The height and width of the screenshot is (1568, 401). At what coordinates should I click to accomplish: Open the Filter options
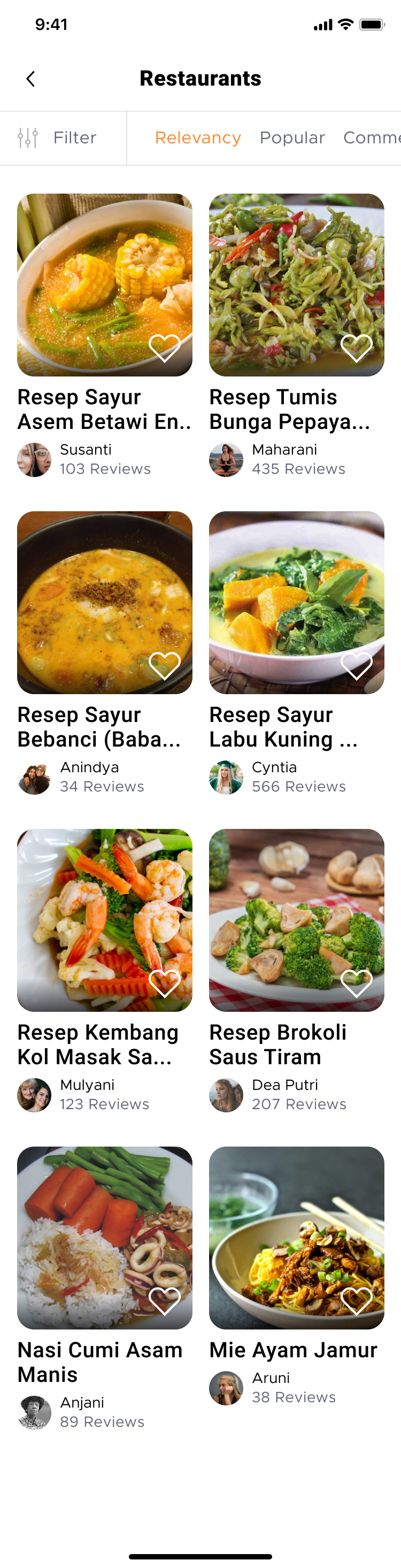pos(58,138)
